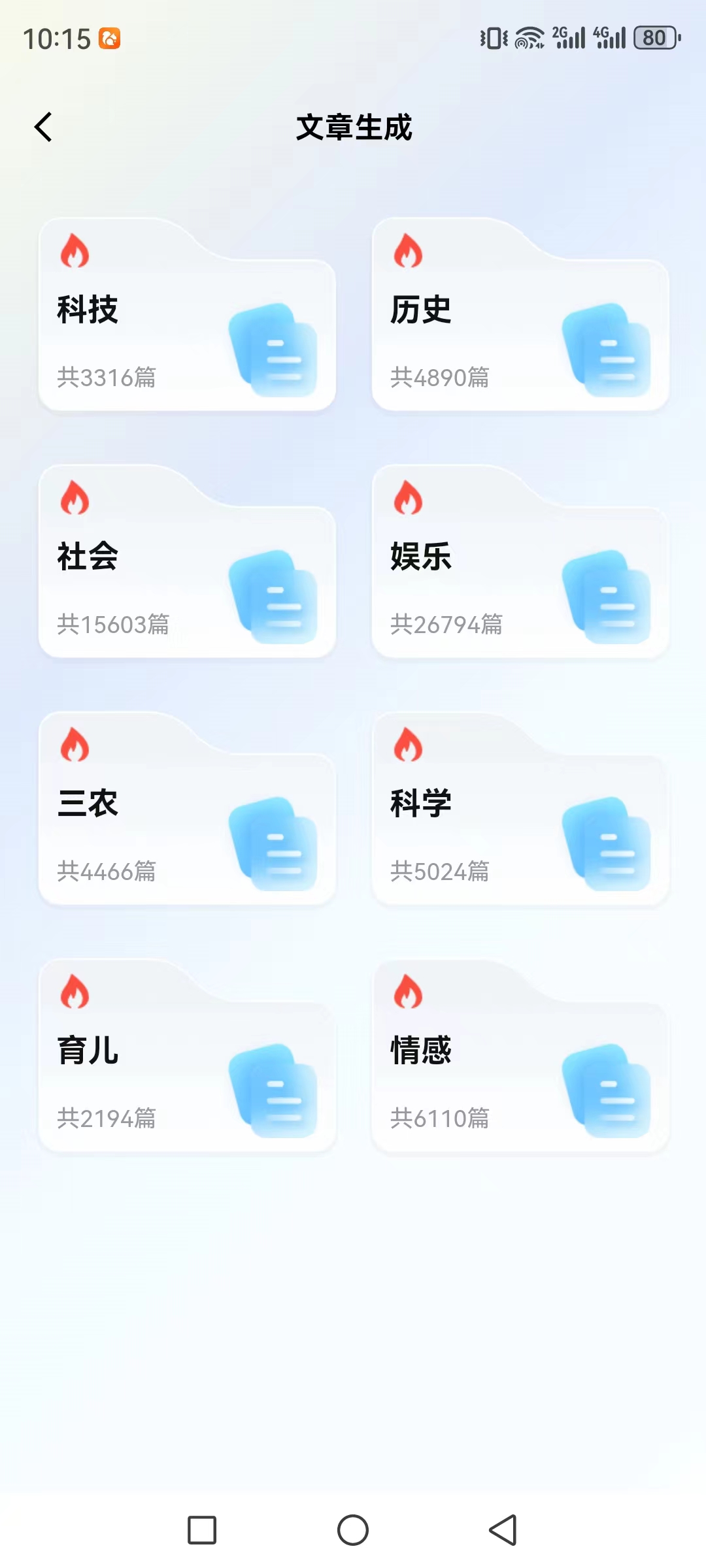Screen dimensions: 706x1568
Task: Tap the system home button
Action: click(353, 1530)
